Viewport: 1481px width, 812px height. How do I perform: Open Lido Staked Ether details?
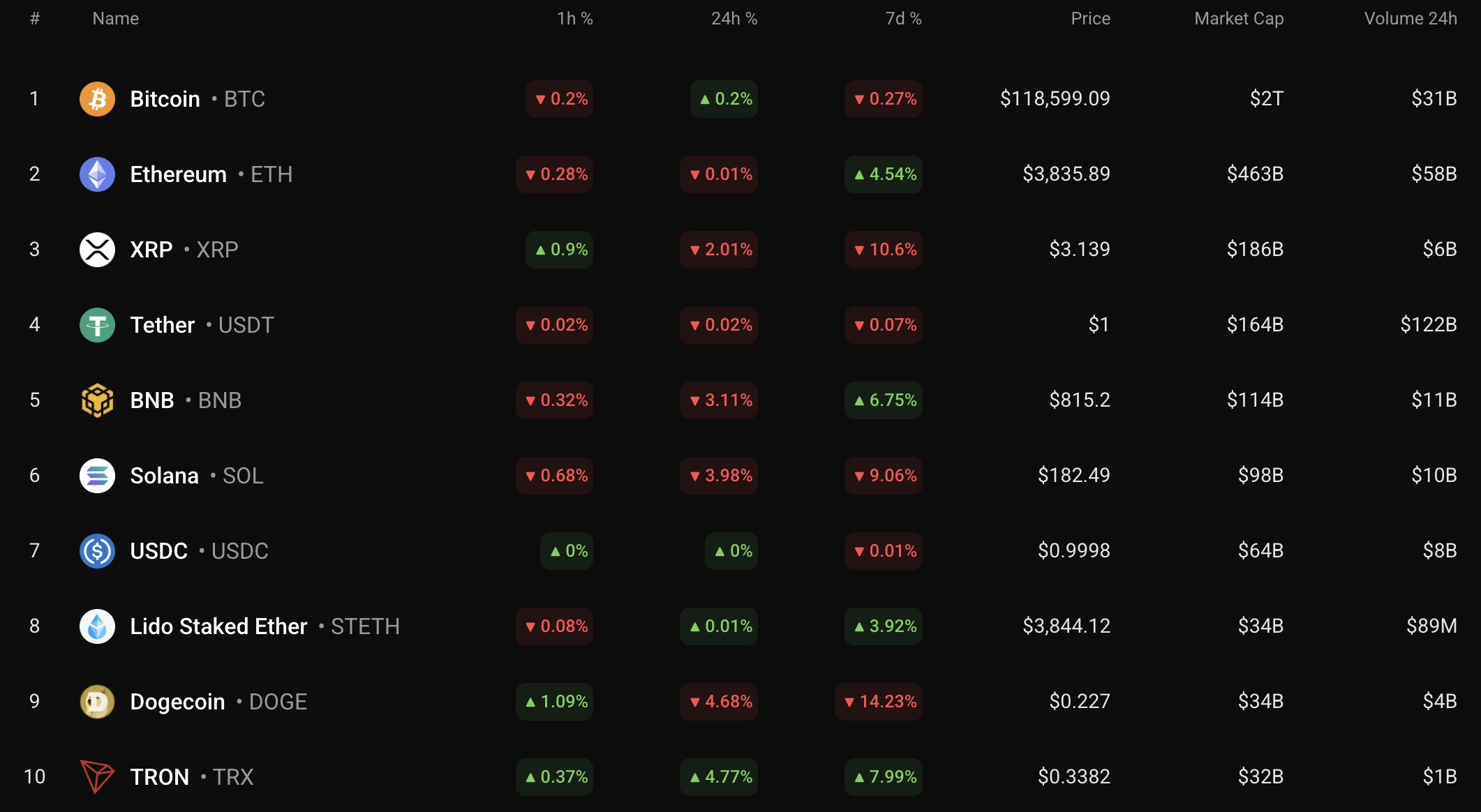pos(218,626)
